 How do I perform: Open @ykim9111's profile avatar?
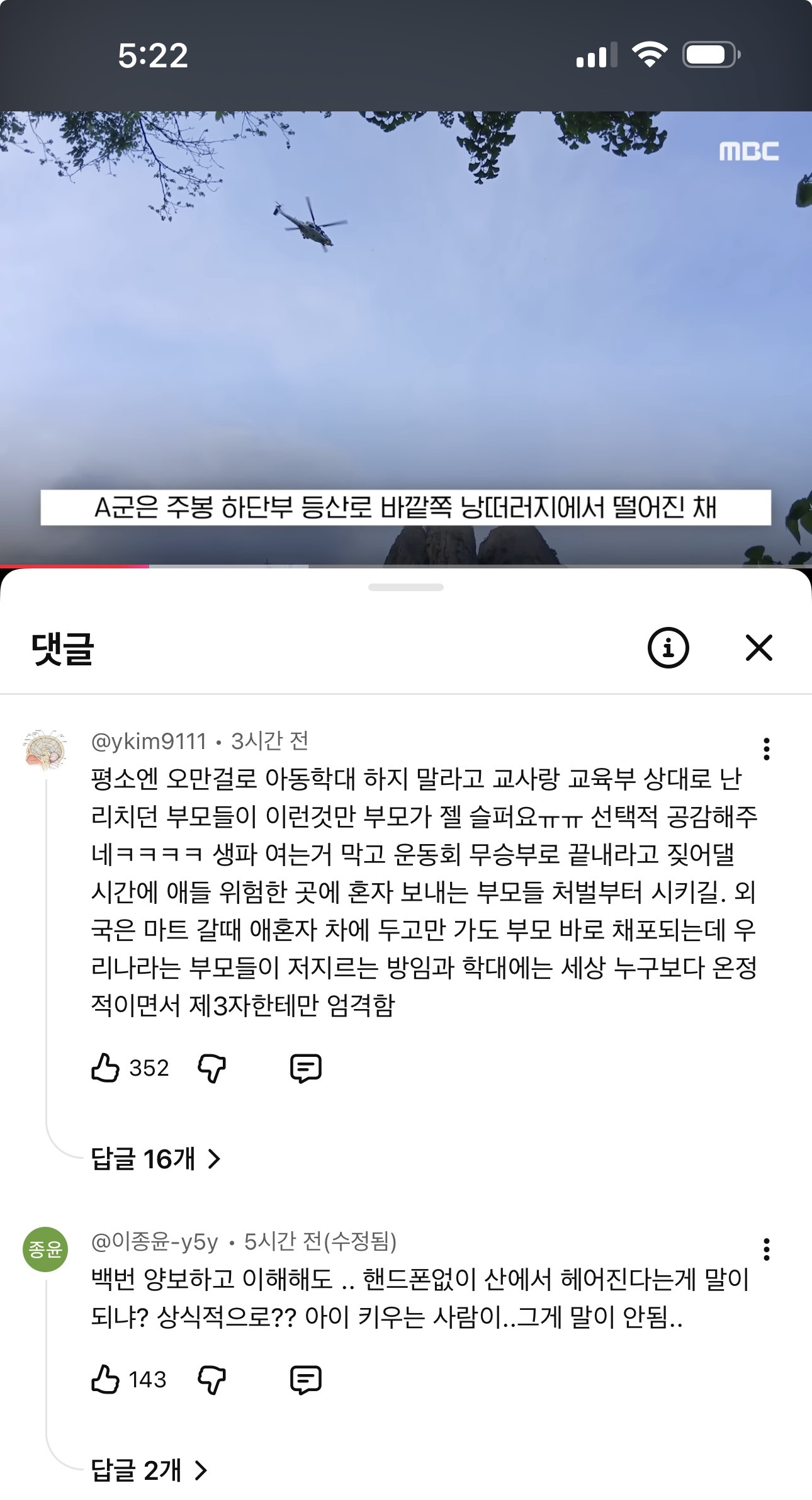[45, 750]
